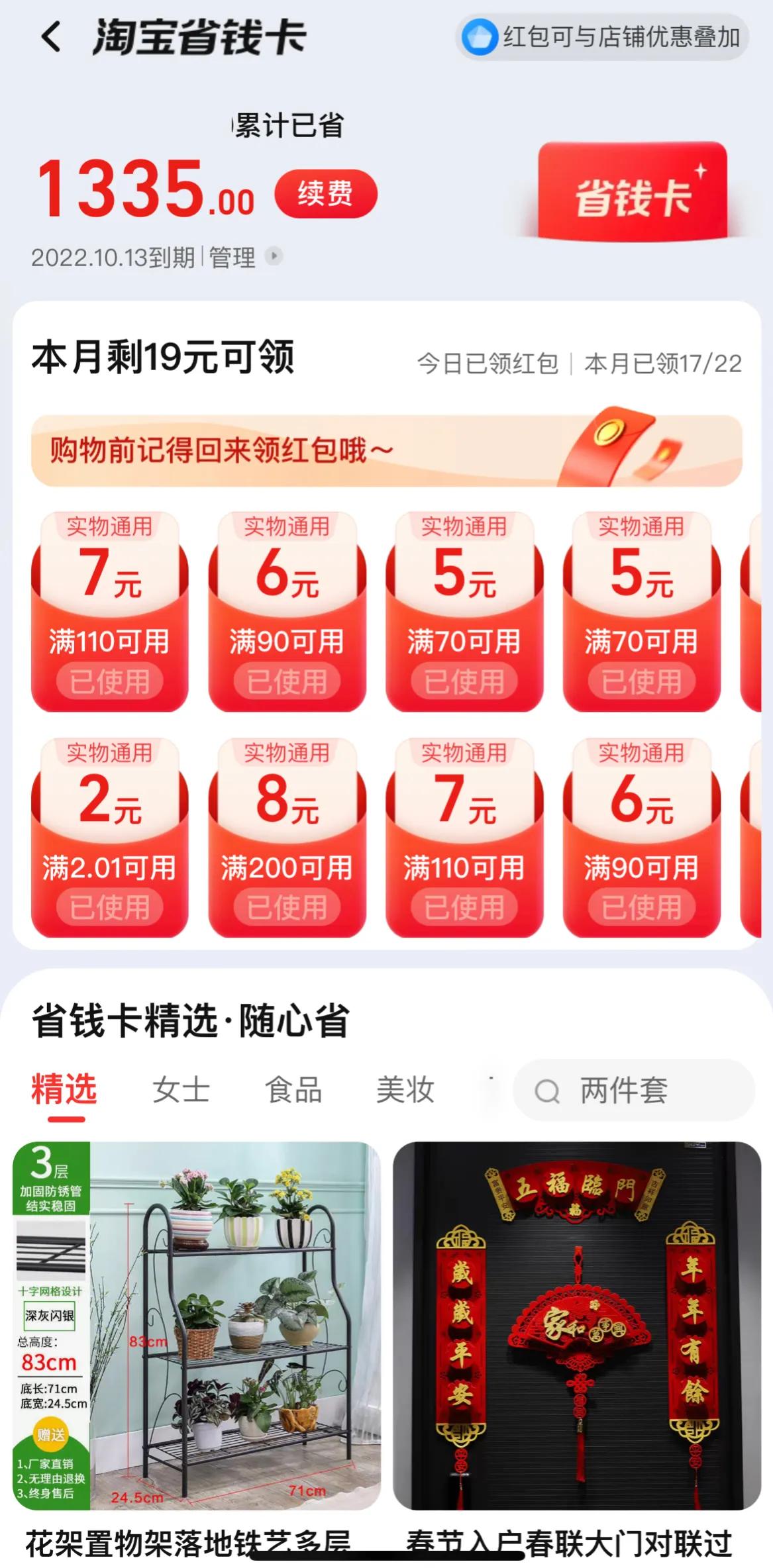Tap the magnifier icon in the search bar
This screenshot has height=1568, width=773.
click(547, 1092)
